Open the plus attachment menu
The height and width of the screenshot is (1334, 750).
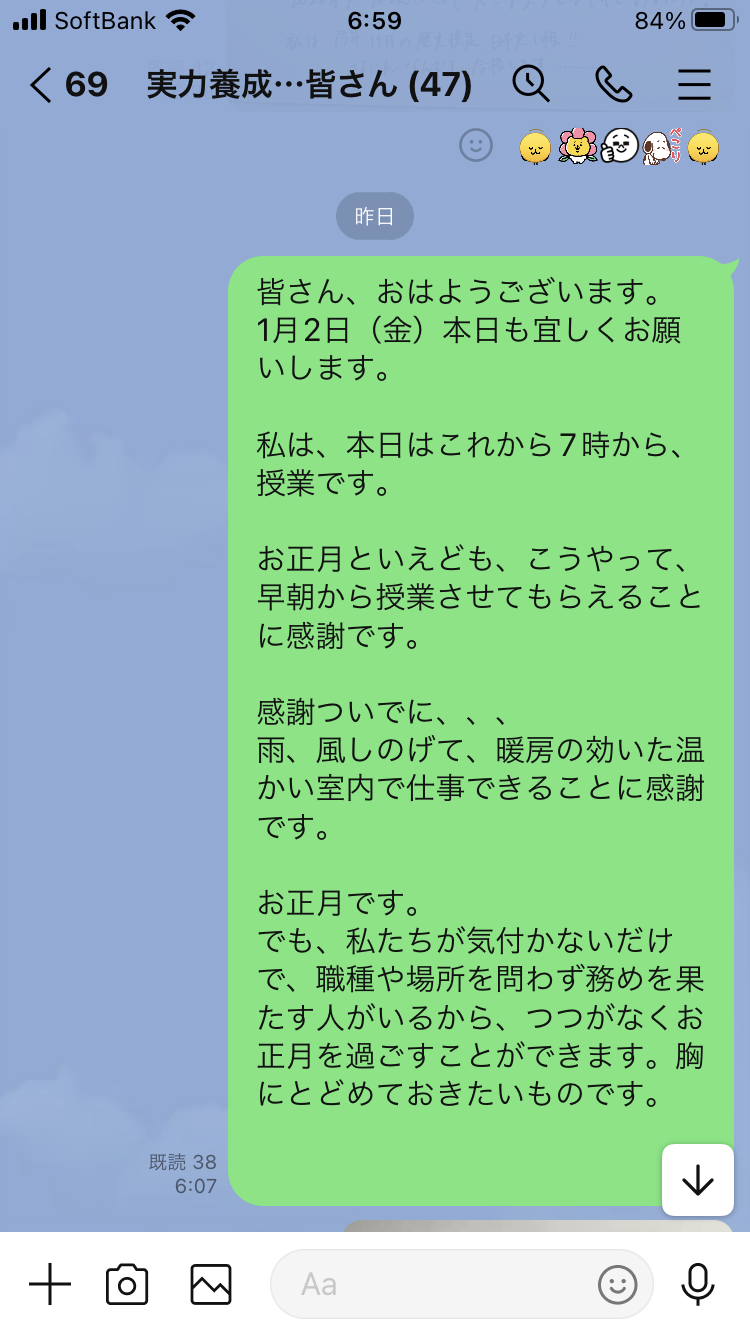coord(50,1284)
